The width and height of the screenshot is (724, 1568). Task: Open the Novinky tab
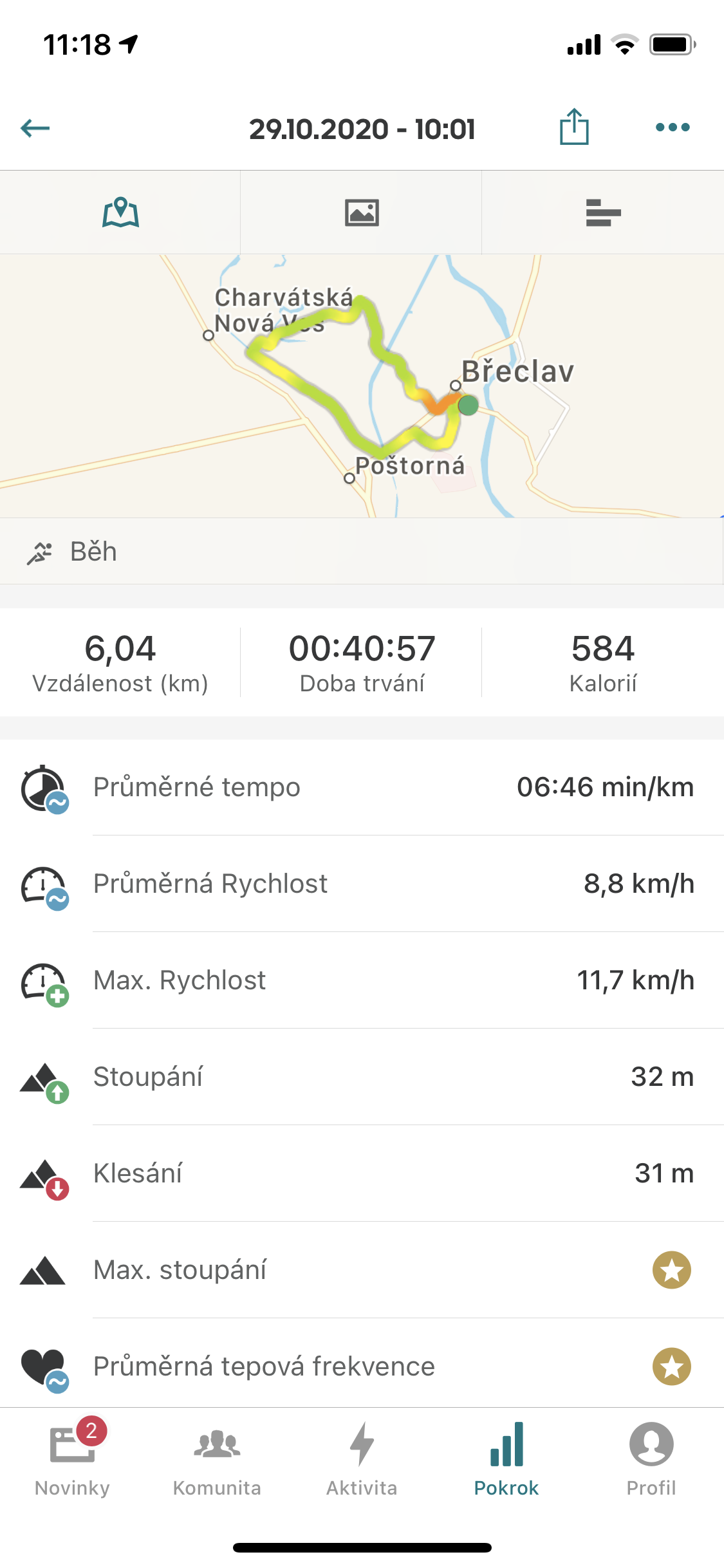(x=72, y=1459)
